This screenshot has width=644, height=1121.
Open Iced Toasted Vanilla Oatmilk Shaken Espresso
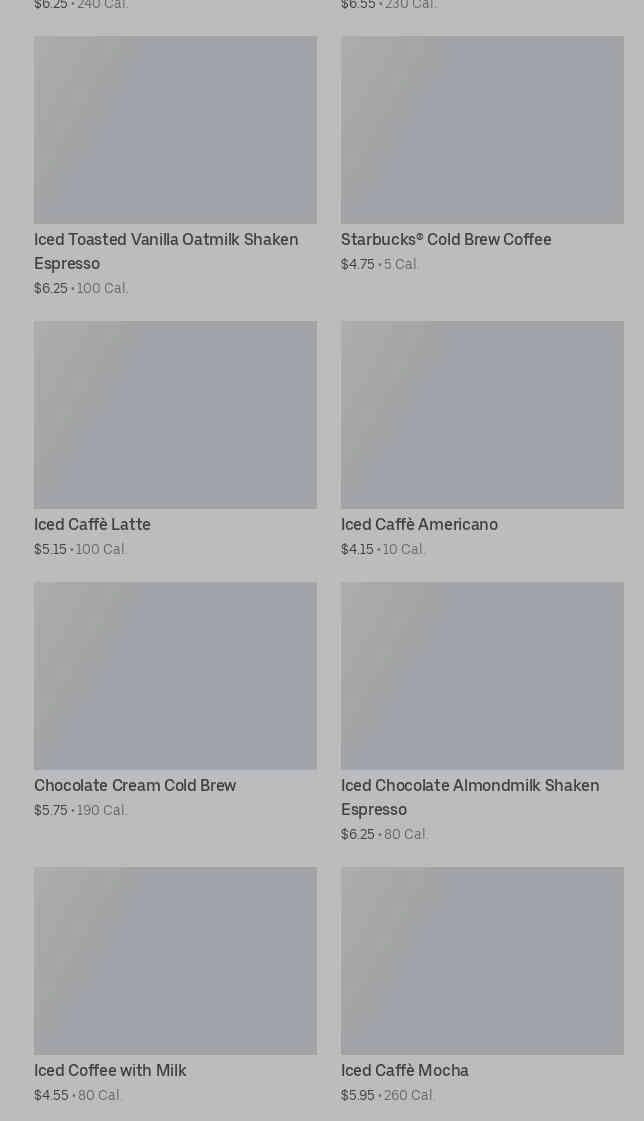tap(175, 131)
